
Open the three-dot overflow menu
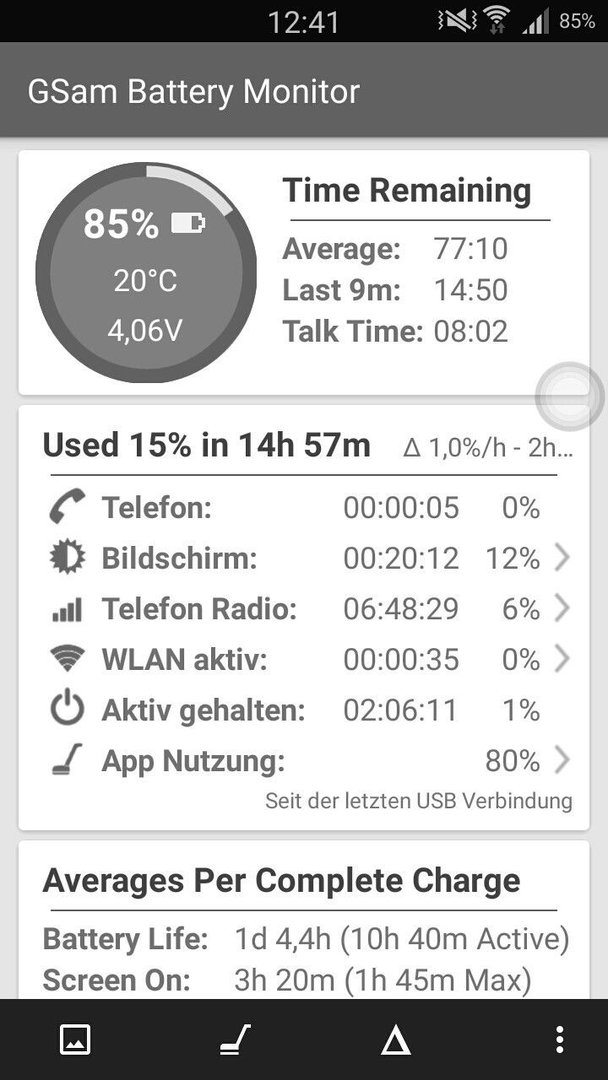coord(560,1039)
